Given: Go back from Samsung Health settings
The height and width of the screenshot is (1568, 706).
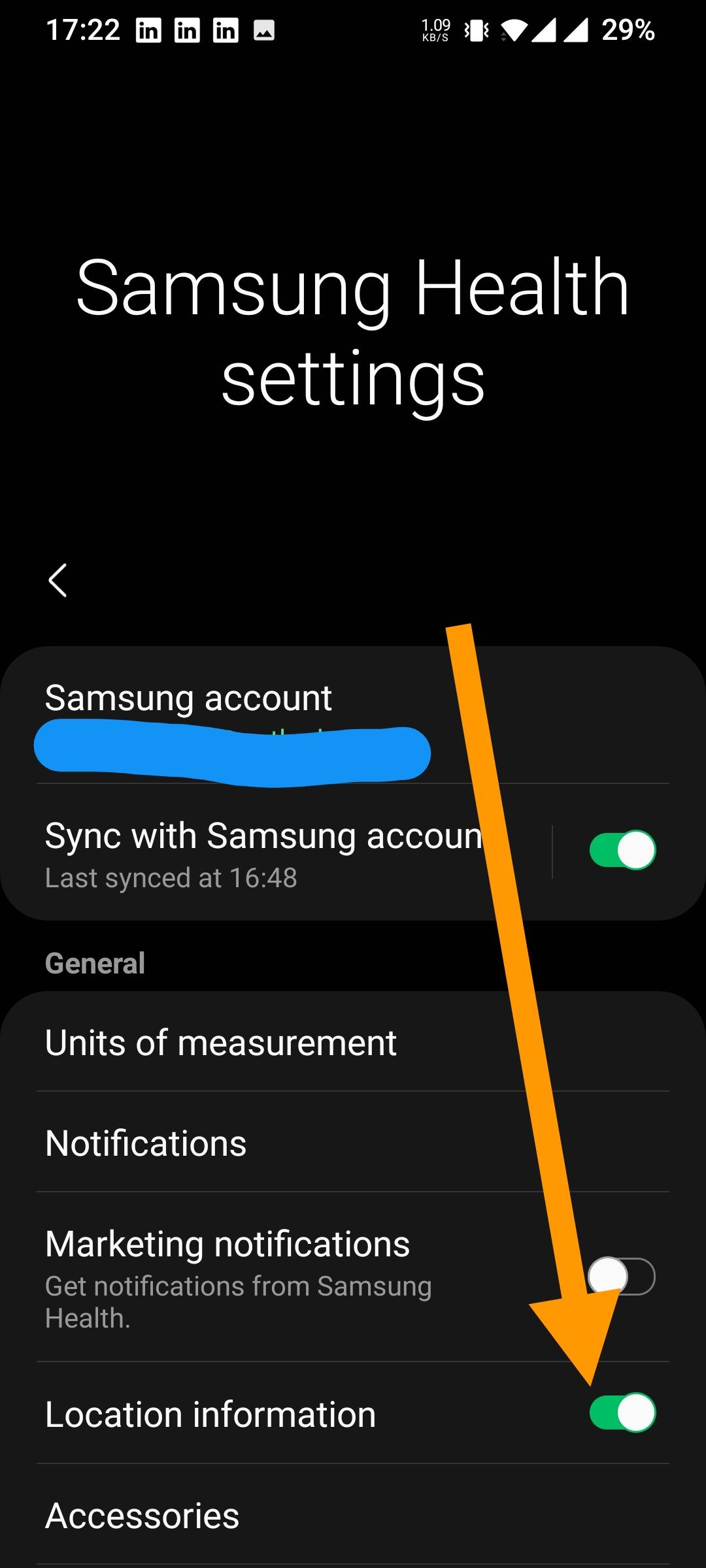Looking at the screenshot, I should click(x=58, y=580).
